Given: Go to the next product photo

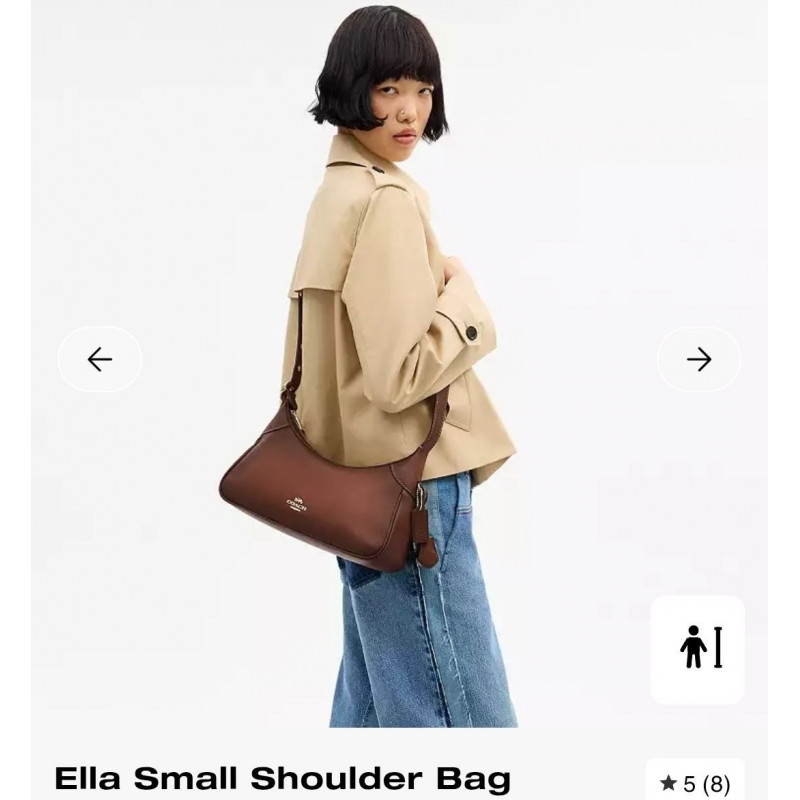Looking at the screenshot, I should 699,359.
